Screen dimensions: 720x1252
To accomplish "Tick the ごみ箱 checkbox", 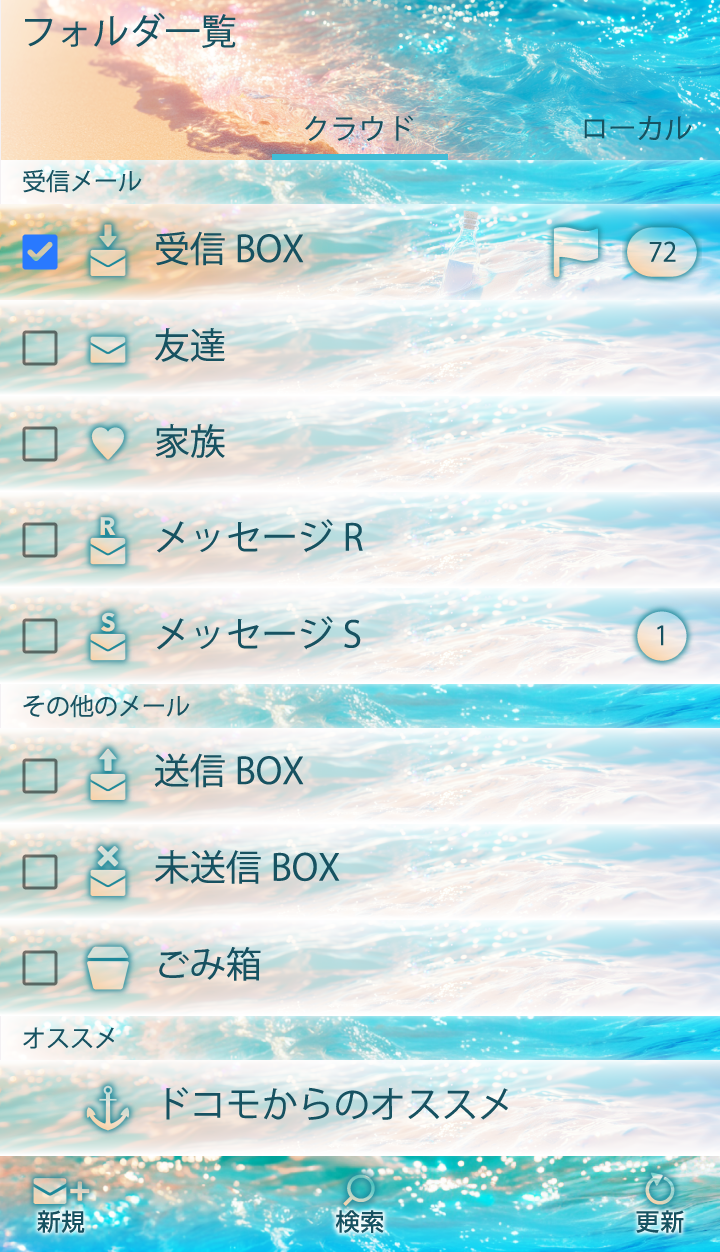I will (40, 968).
